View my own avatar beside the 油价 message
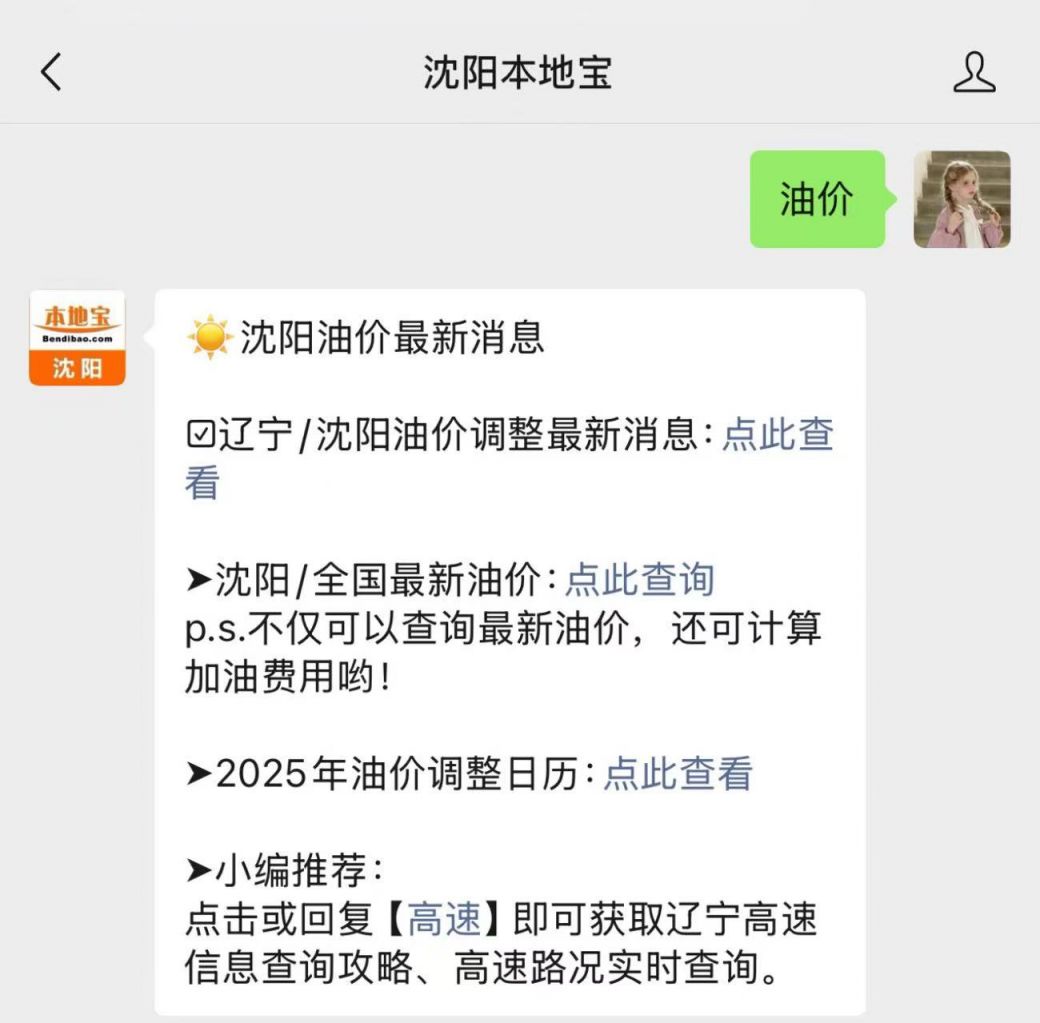The width and height of the screenshot is (1040, 1023). pyautogui.click(x=961, y=199)
